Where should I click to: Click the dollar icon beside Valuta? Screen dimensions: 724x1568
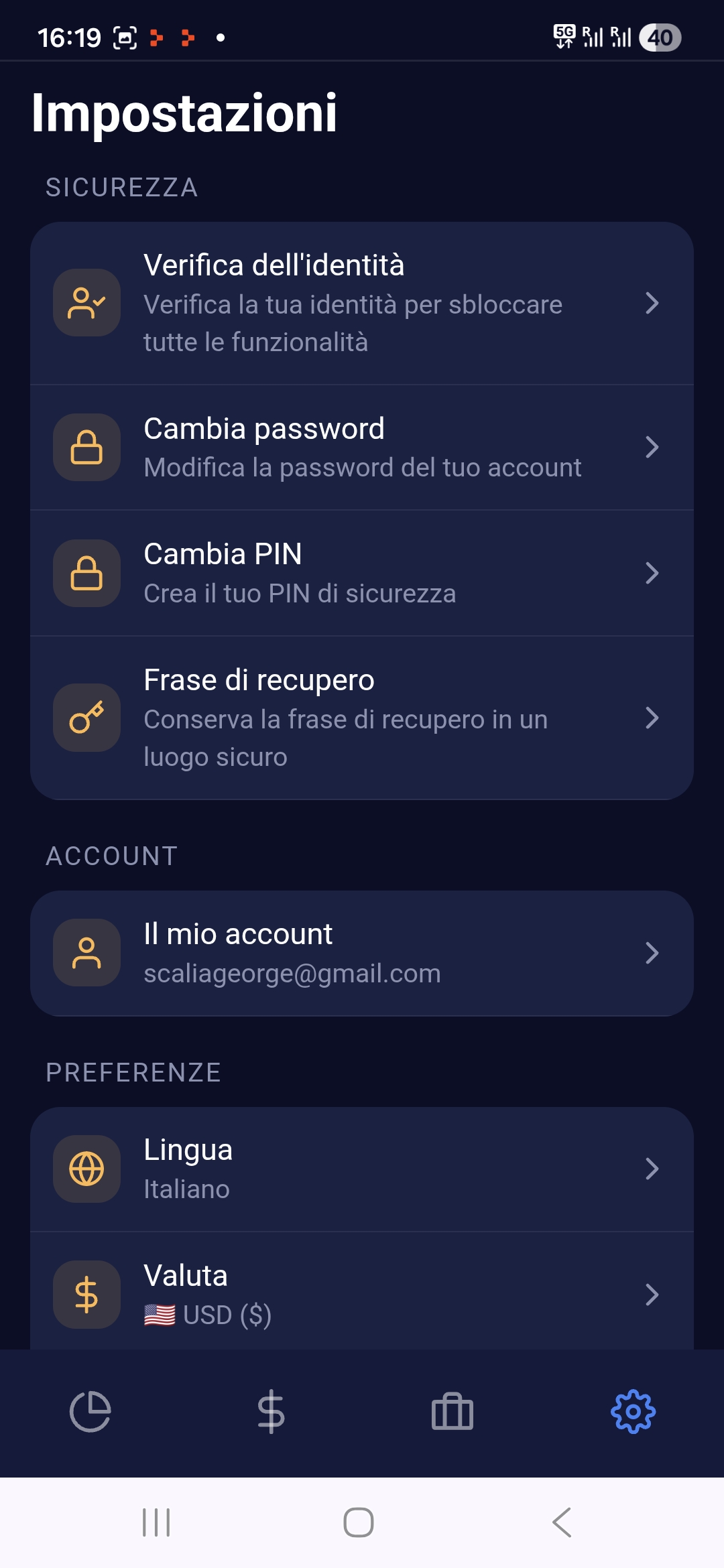point(86,1295)
